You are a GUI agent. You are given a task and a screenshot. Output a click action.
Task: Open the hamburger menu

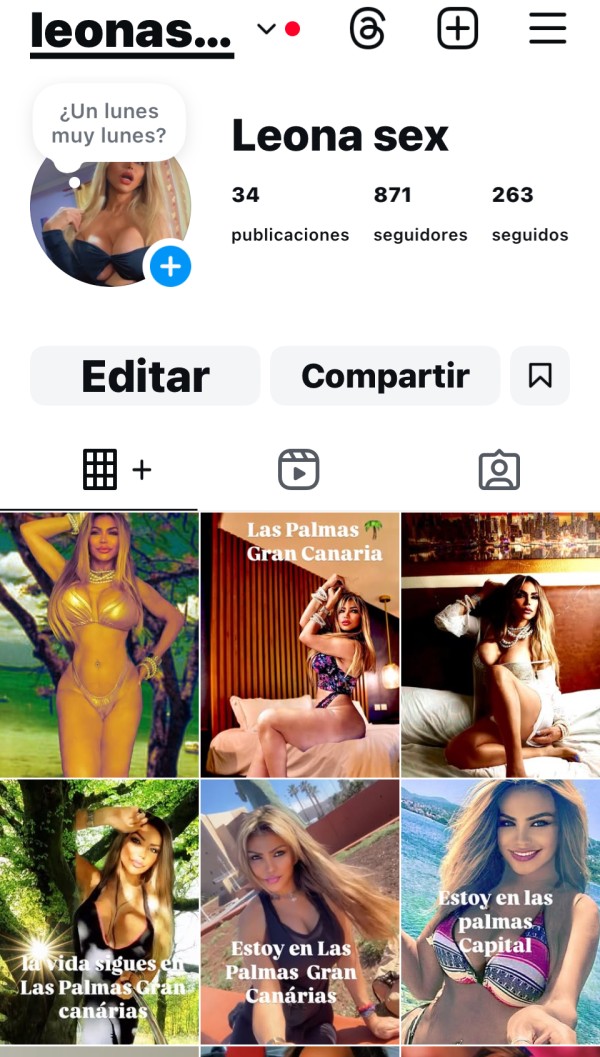click(547, 29)
